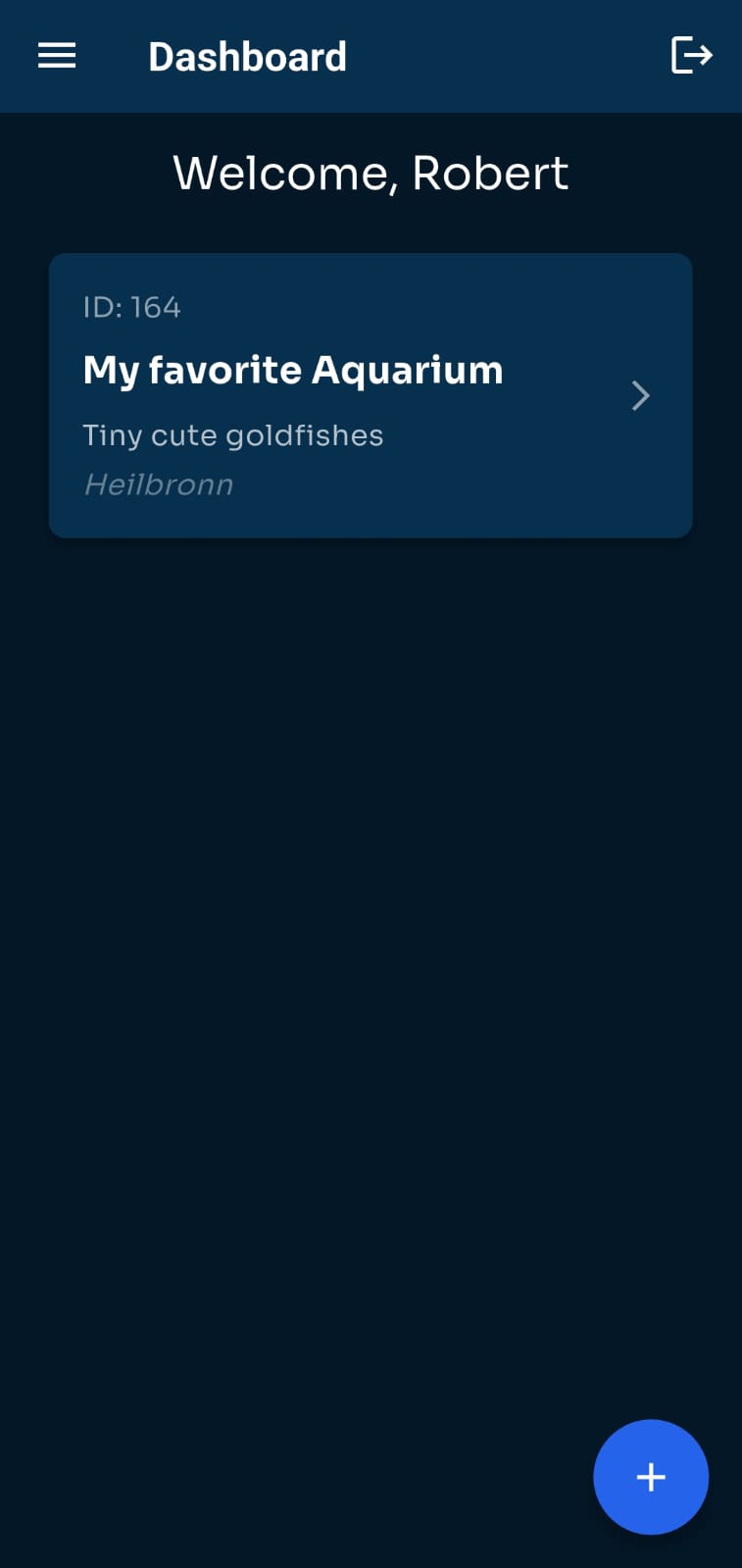The height and width of the screenshot is (1568, 742).
Task: Tap the logout icon
Action: click(x=691, y=55)
